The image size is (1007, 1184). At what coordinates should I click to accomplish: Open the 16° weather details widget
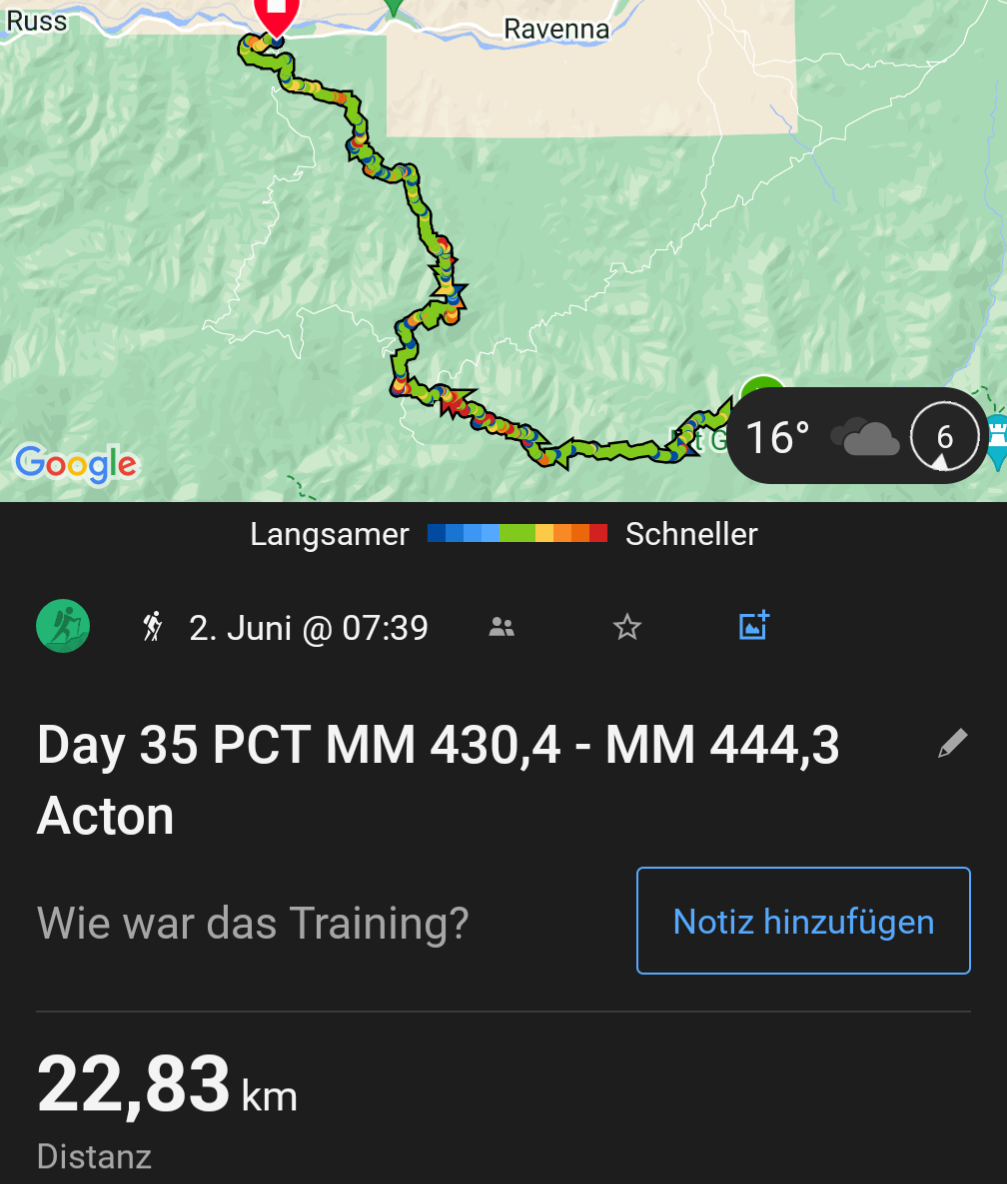point(857,437)
